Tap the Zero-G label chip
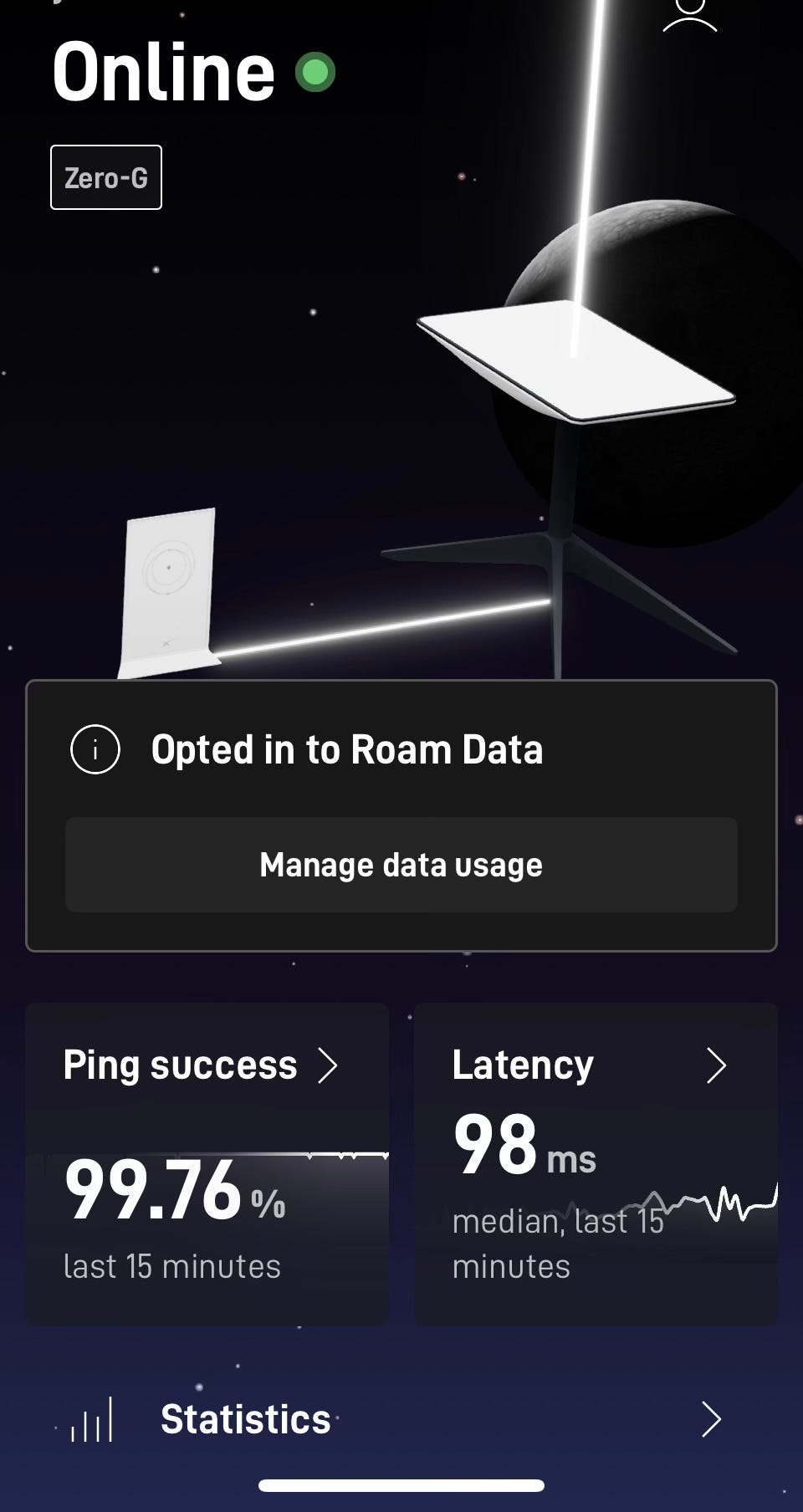 106,177
